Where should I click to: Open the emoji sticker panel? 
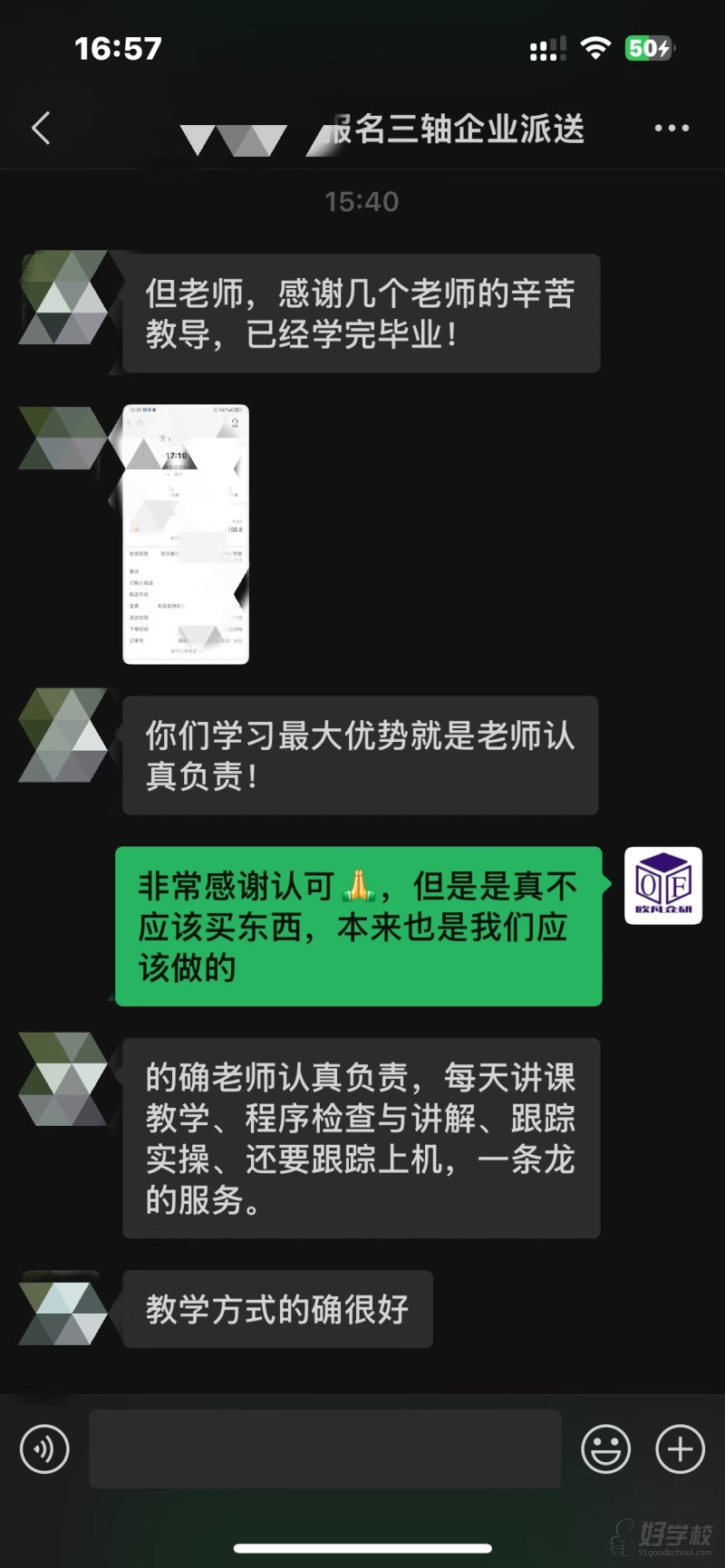tap(605, 1448)
